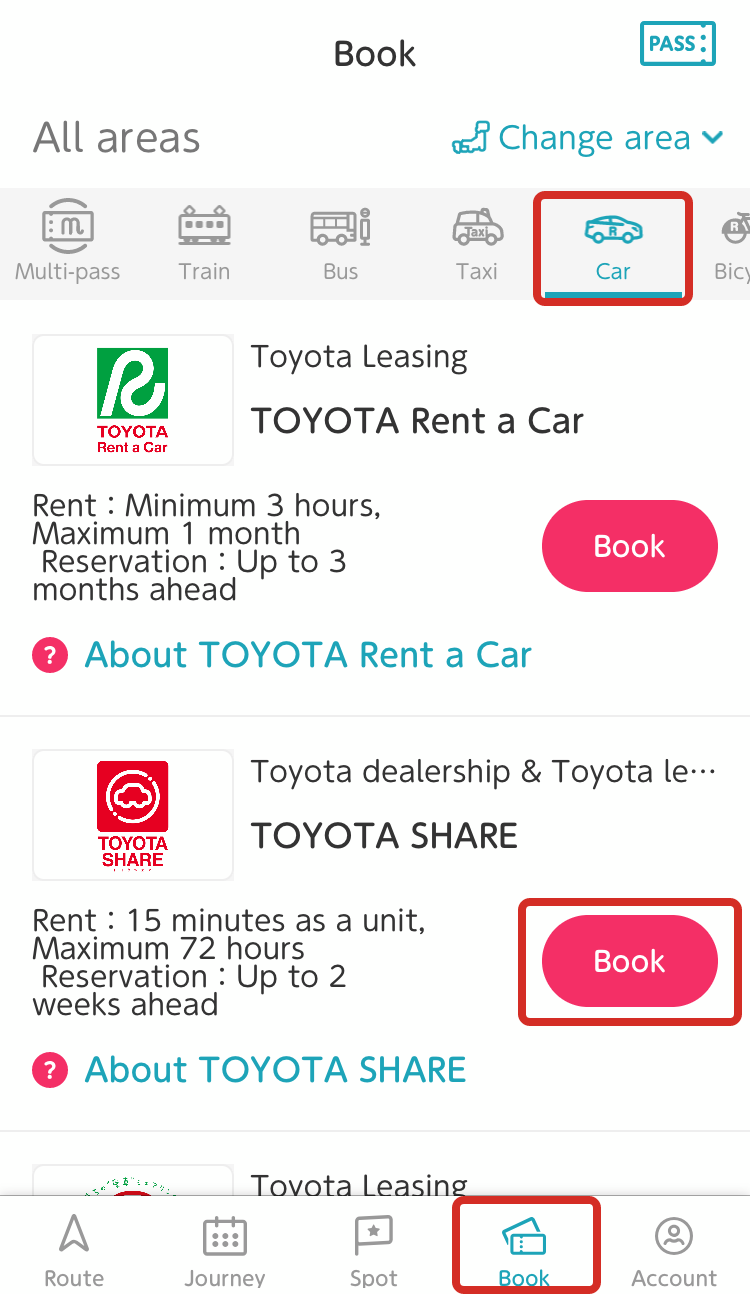Book TOYOTA SHARE

point(629,961)
